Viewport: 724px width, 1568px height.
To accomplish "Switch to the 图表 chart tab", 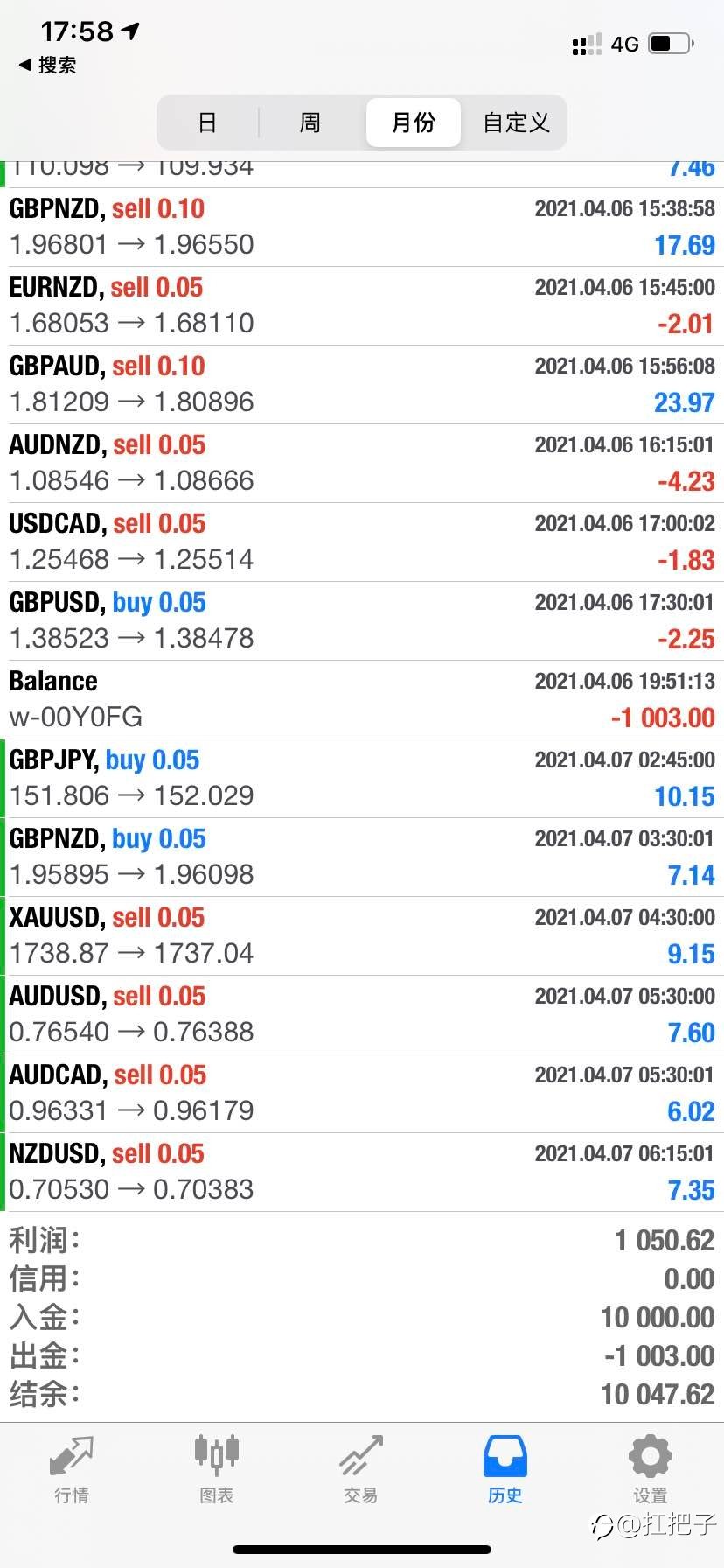I will pos(217,1470).
